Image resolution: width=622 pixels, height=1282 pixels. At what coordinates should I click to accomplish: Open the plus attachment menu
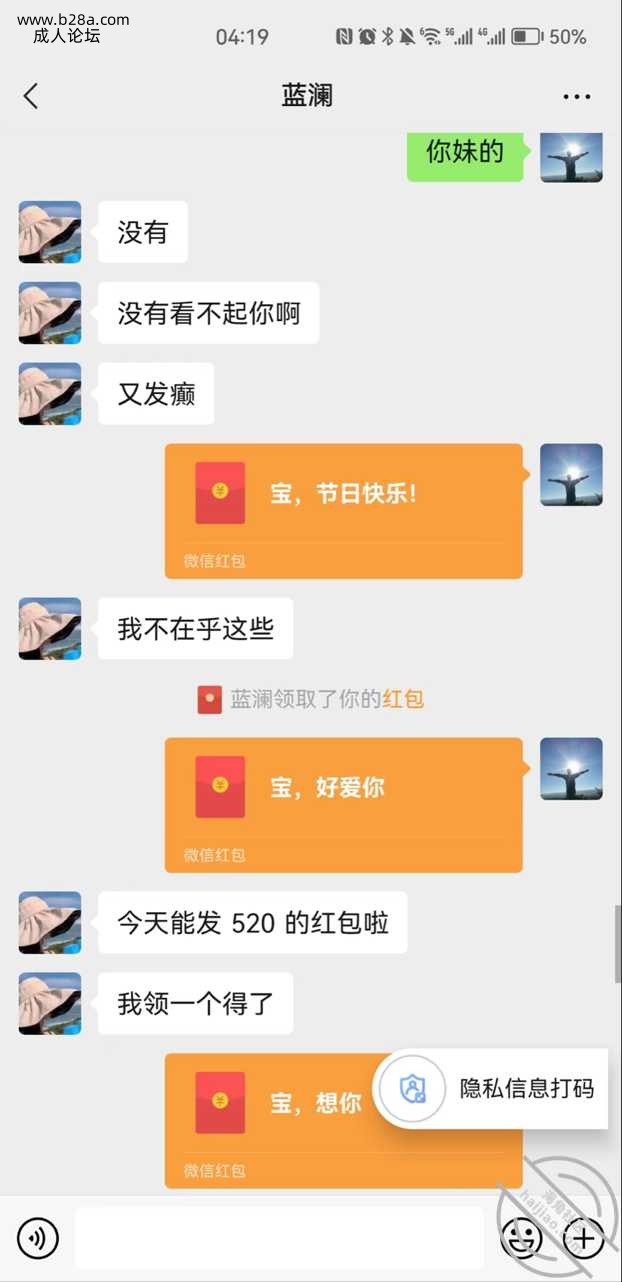pyautogui.click(x=584, y=1238)
